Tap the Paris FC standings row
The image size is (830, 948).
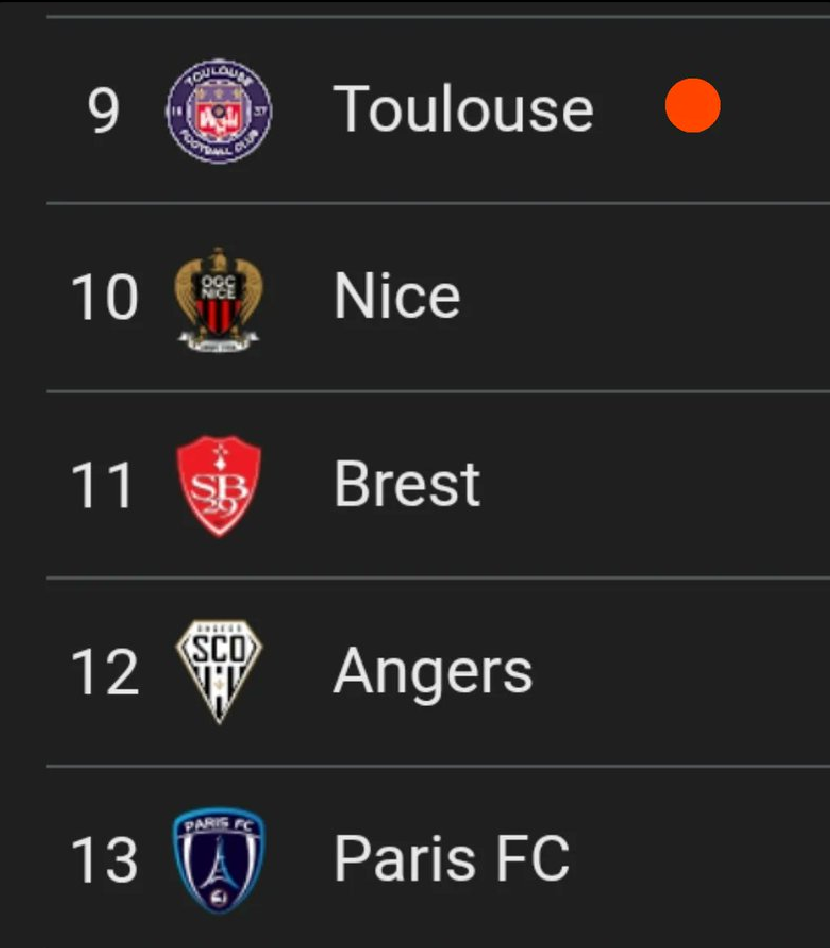(x=451, y=859)
